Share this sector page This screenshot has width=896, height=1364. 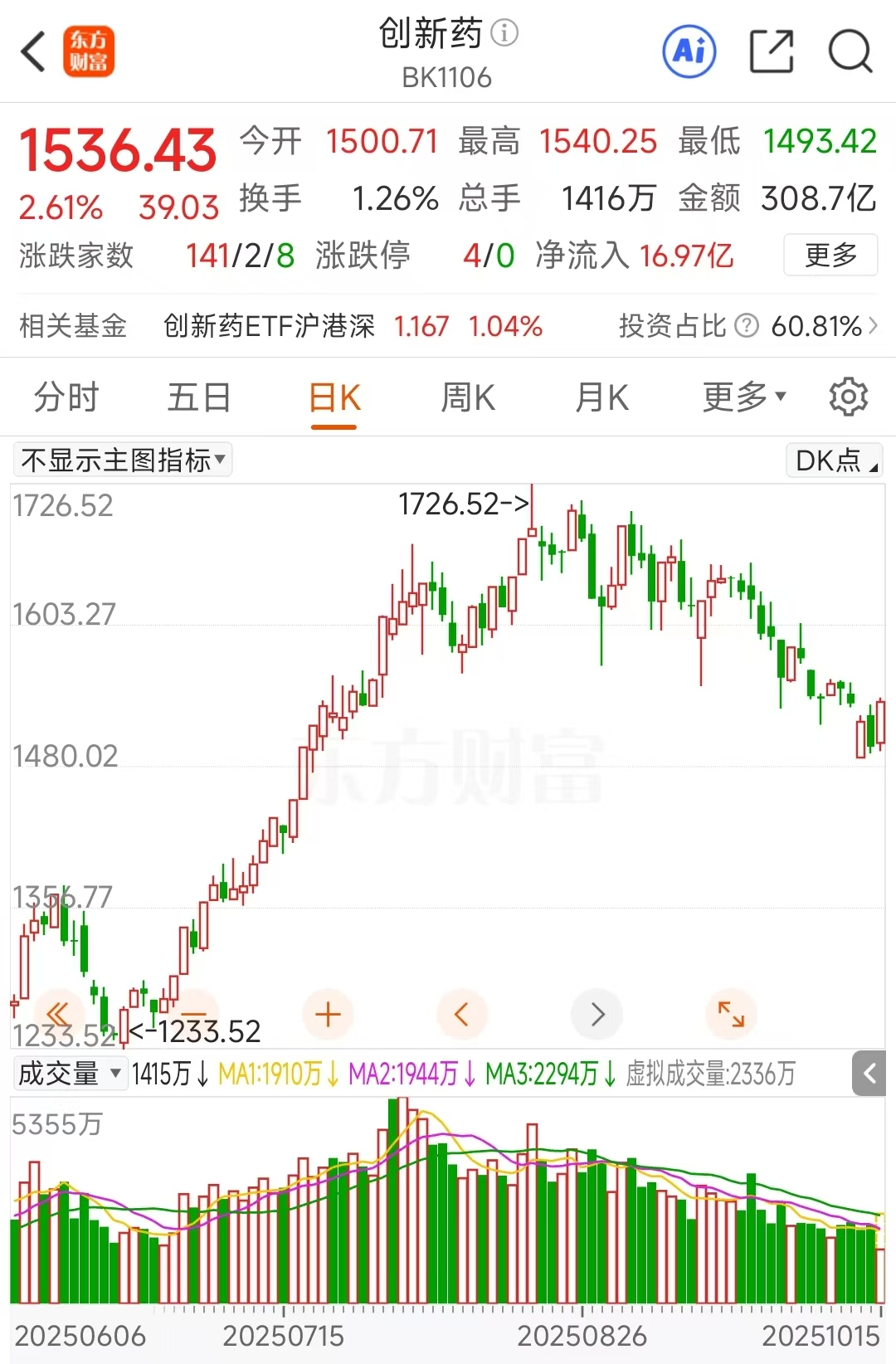(771, 51)
